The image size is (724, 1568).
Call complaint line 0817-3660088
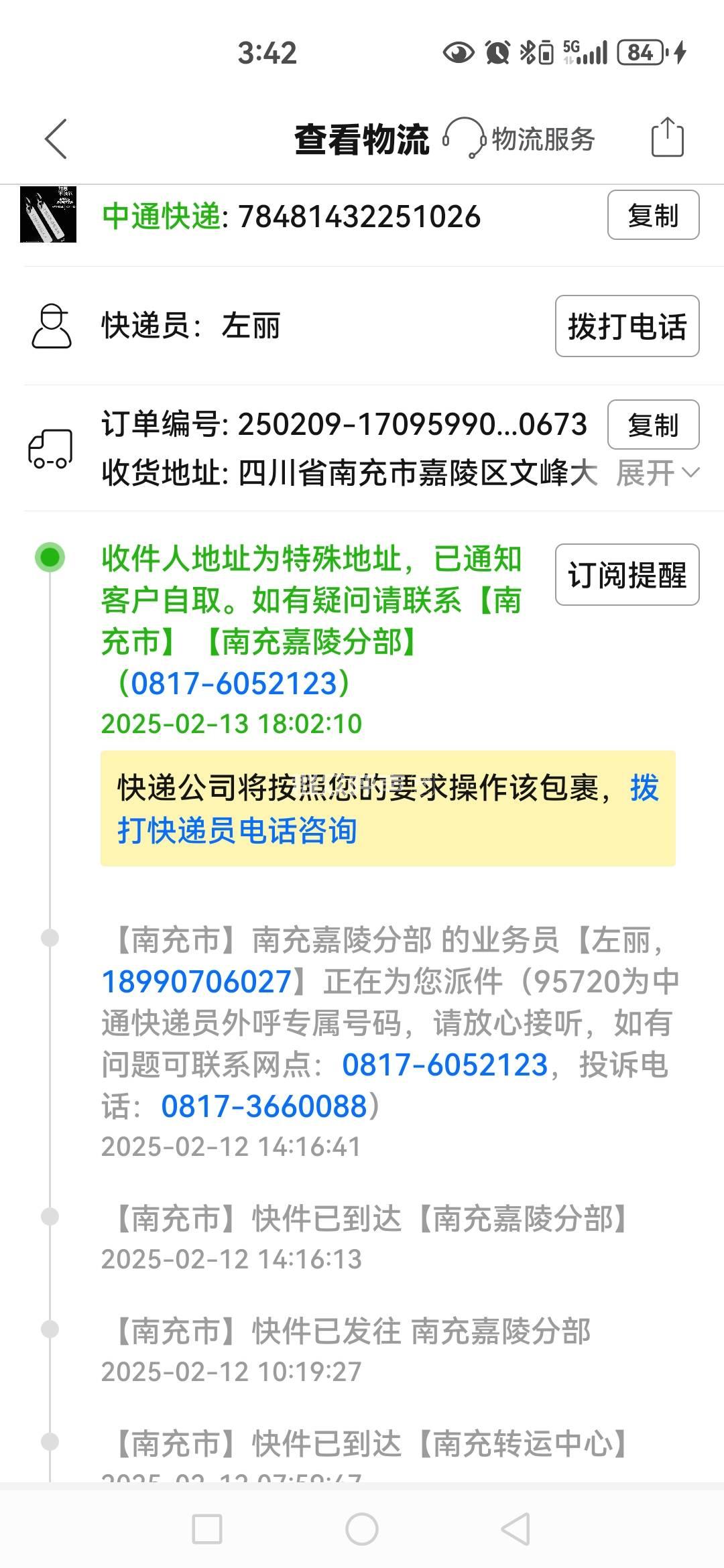point(264,1106)
